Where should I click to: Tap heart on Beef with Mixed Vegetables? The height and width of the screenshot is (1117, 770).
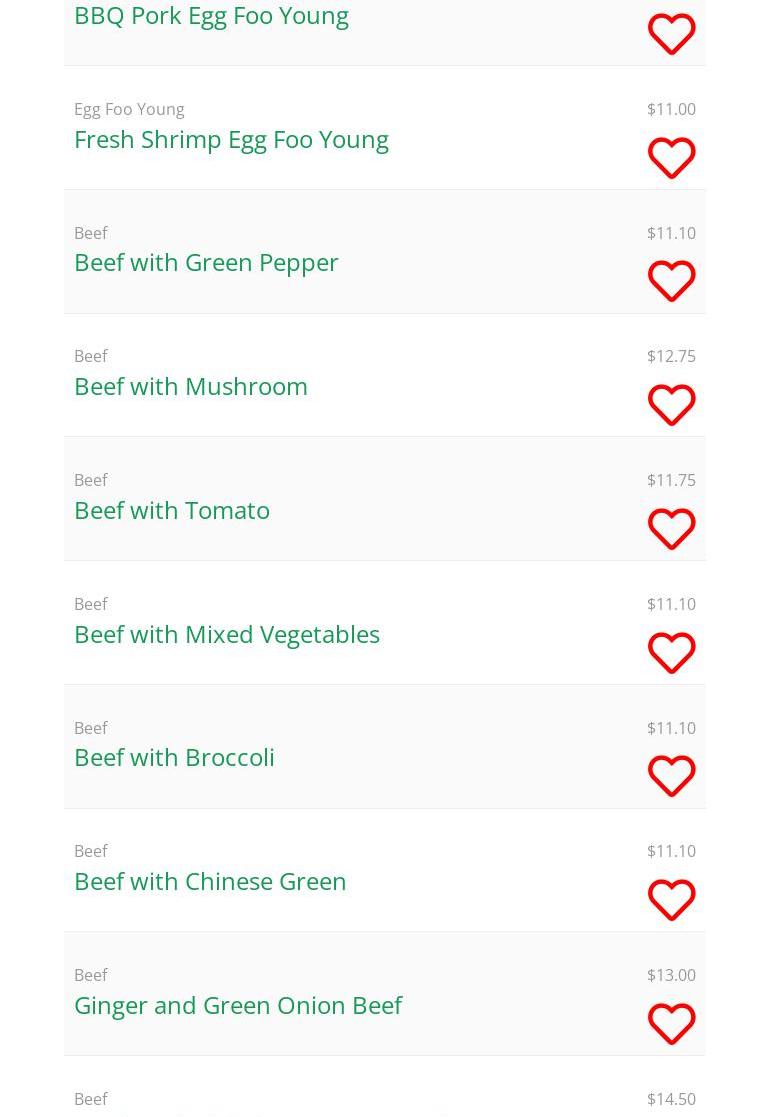pyautogui.click(x=671, y=653)
